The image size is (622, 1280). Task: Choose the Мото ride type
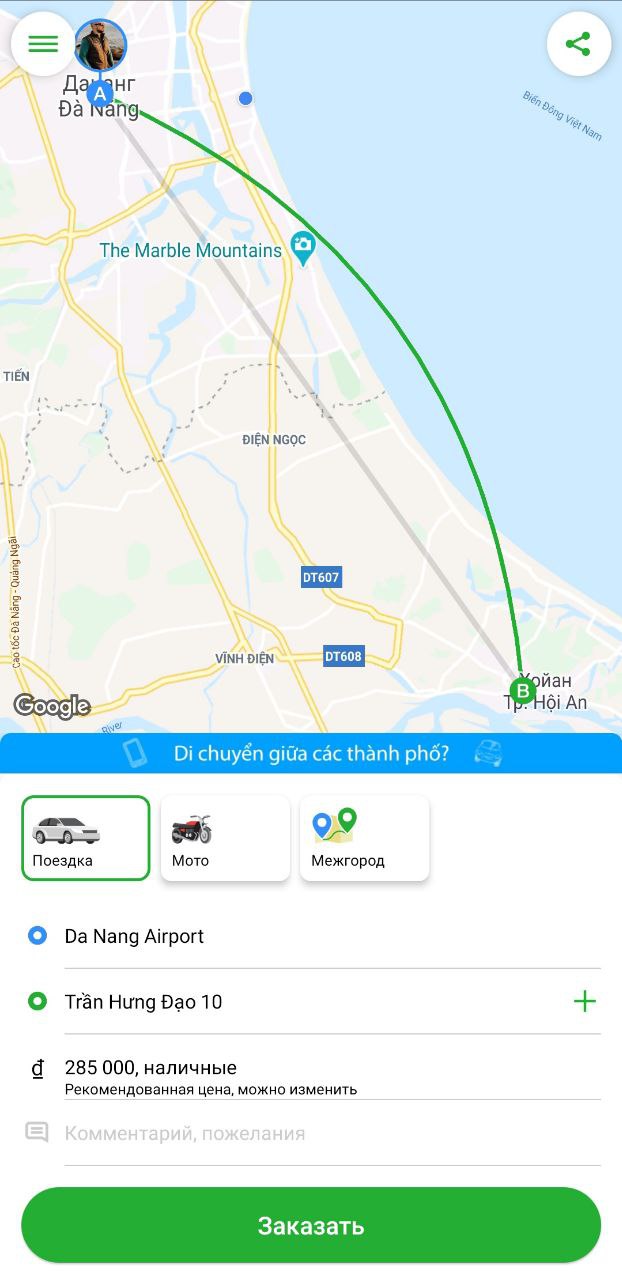point(225,838)
